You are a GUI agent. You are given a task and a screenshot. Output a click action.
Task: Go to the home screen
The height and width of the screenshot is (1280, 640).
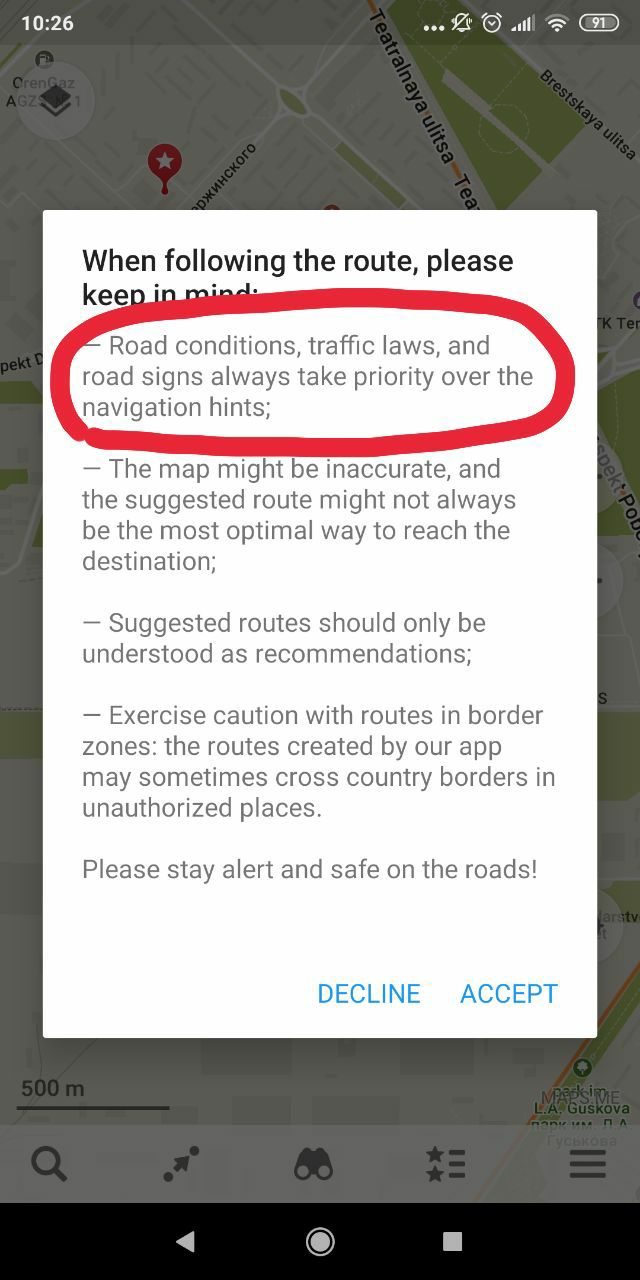point(320,1241)
